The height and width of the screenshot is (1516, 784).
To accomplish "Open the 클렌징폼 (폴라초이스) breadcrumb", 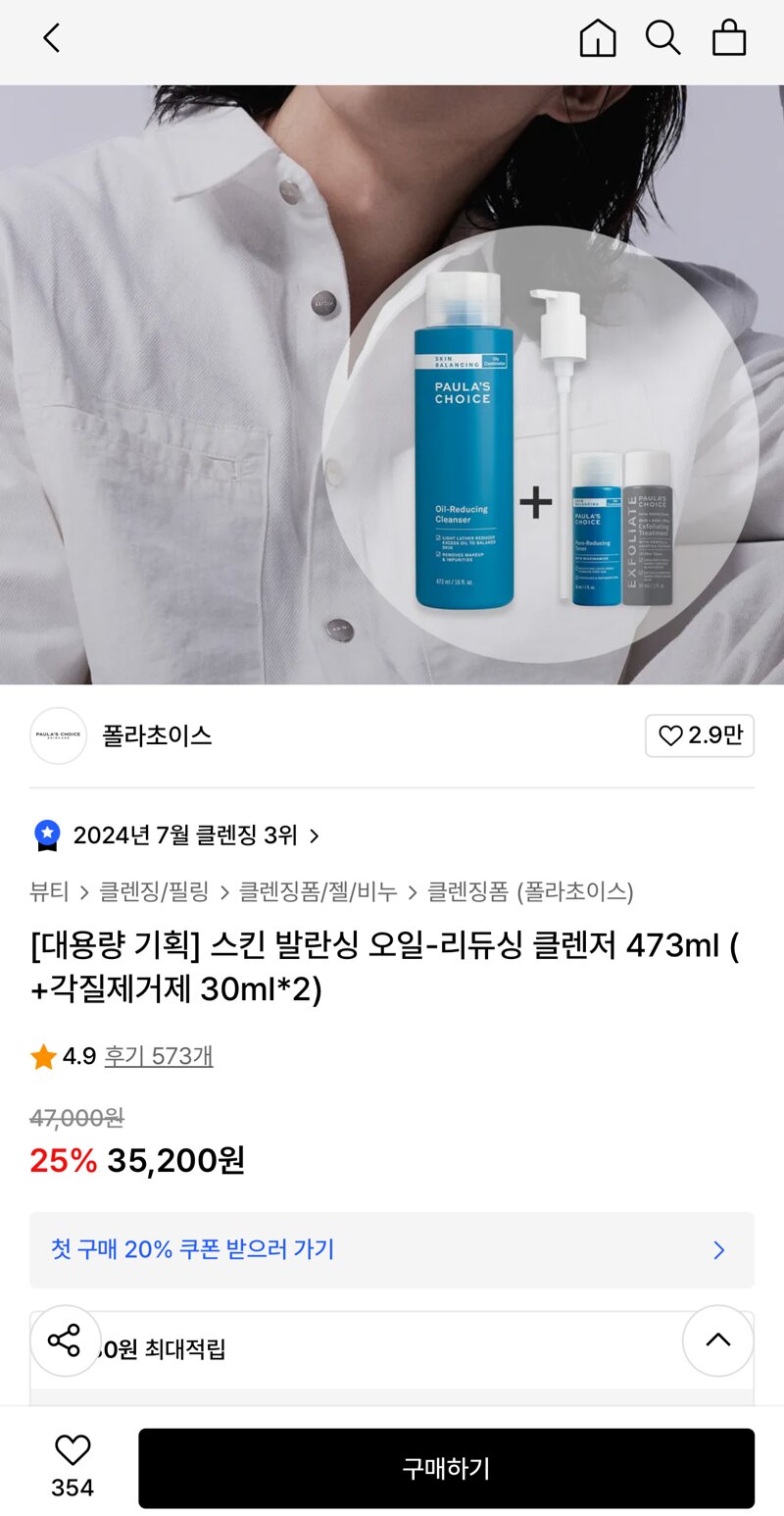I will click(530, 891).
